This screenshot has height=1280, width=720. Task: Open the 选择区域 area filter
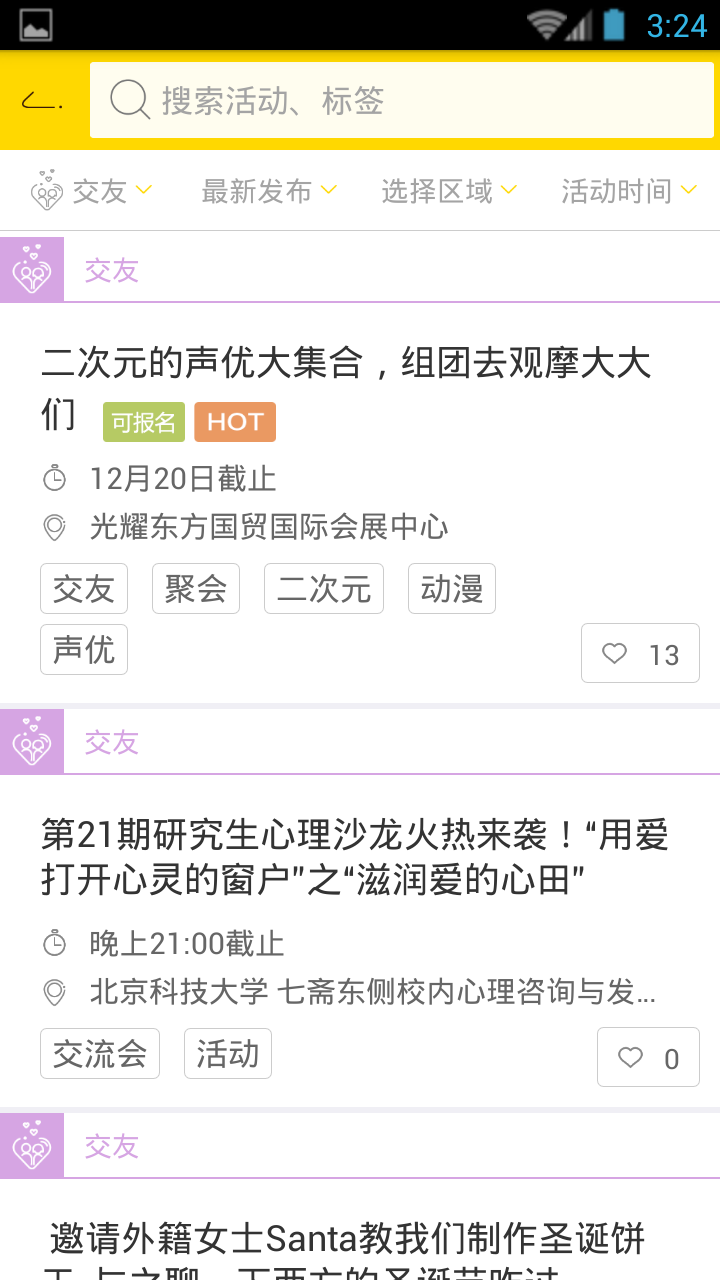tap(448, 190)
